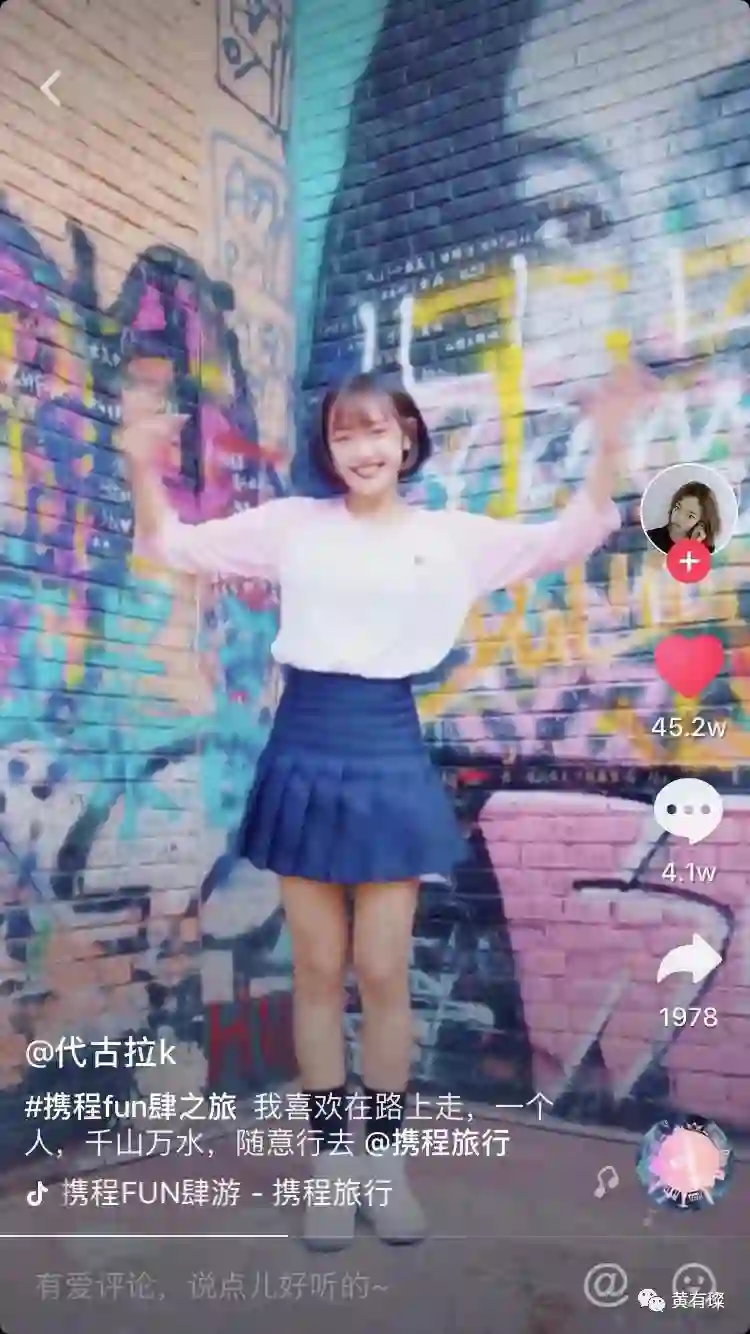Open the spinning music disc

[x=686, y=1163]
